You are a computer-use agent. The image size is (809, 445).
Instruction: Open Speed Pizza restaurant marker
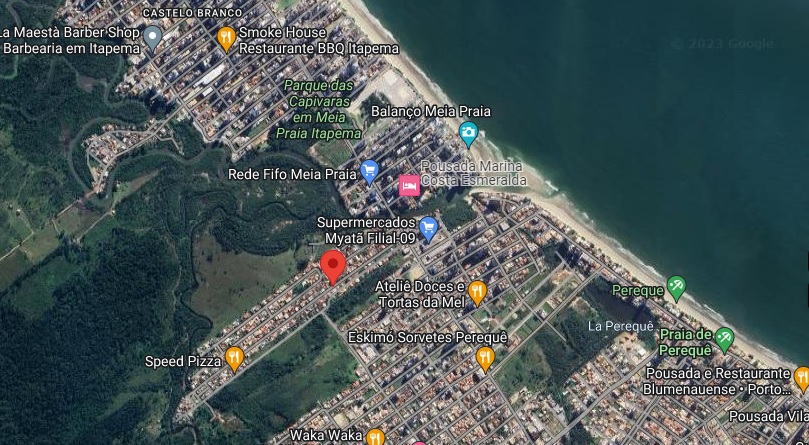[x=234, y=358]
